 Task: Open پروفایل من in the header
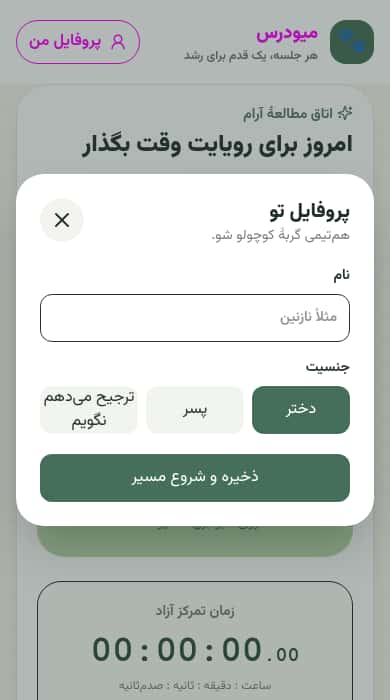78,42
